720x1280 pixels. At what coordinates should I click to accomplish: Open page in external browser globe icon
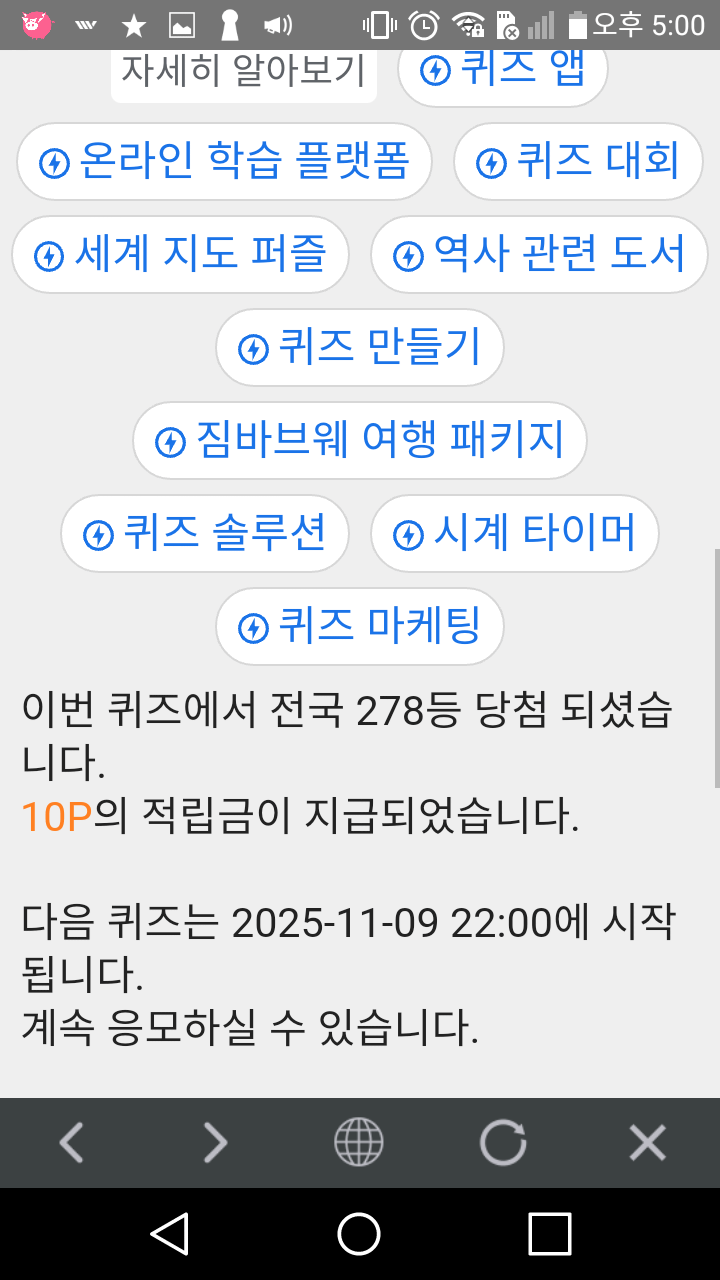click(x=359, y=1142)
